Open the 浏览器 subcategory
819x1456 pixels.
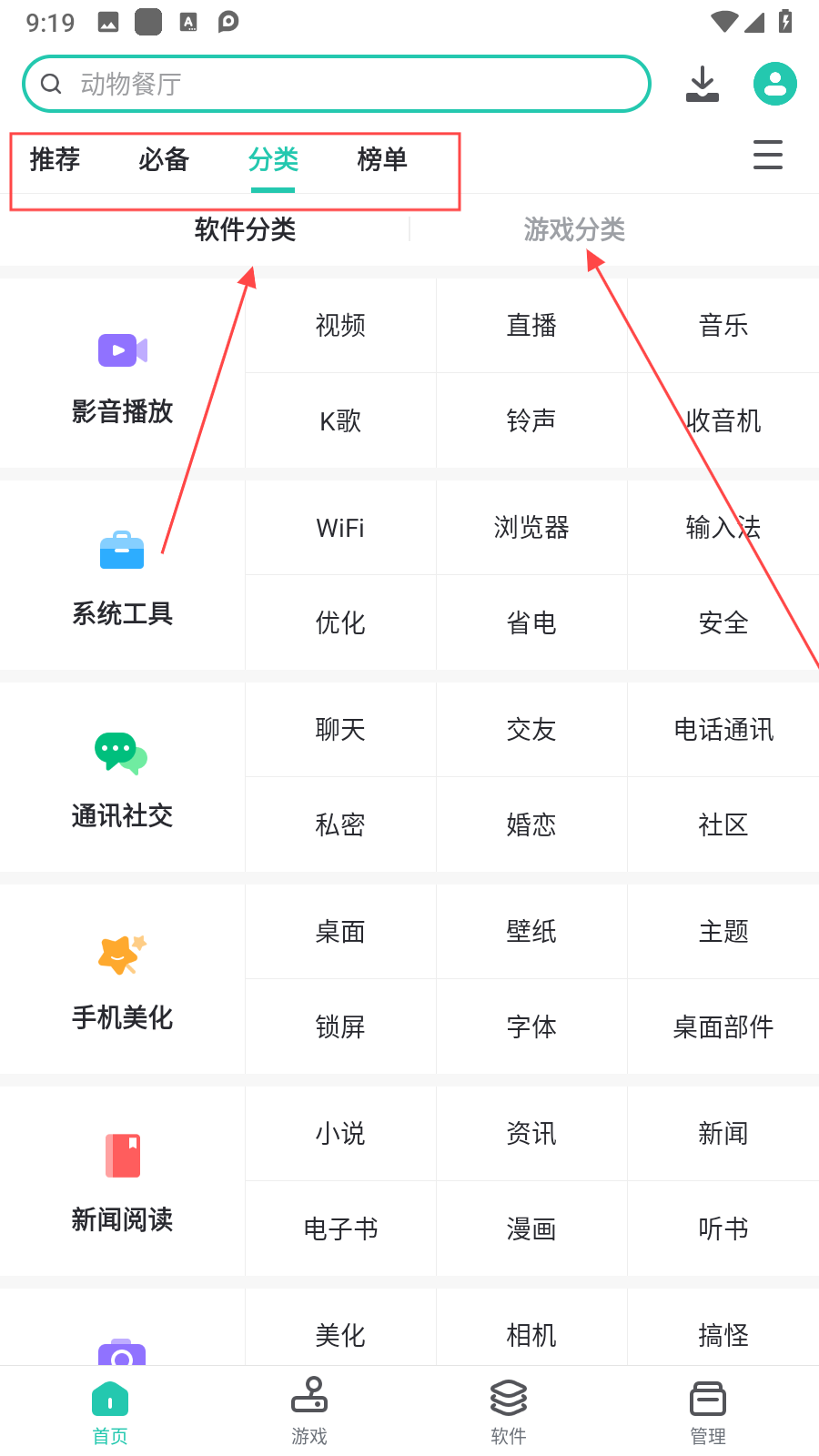click(x=531, y=528)
